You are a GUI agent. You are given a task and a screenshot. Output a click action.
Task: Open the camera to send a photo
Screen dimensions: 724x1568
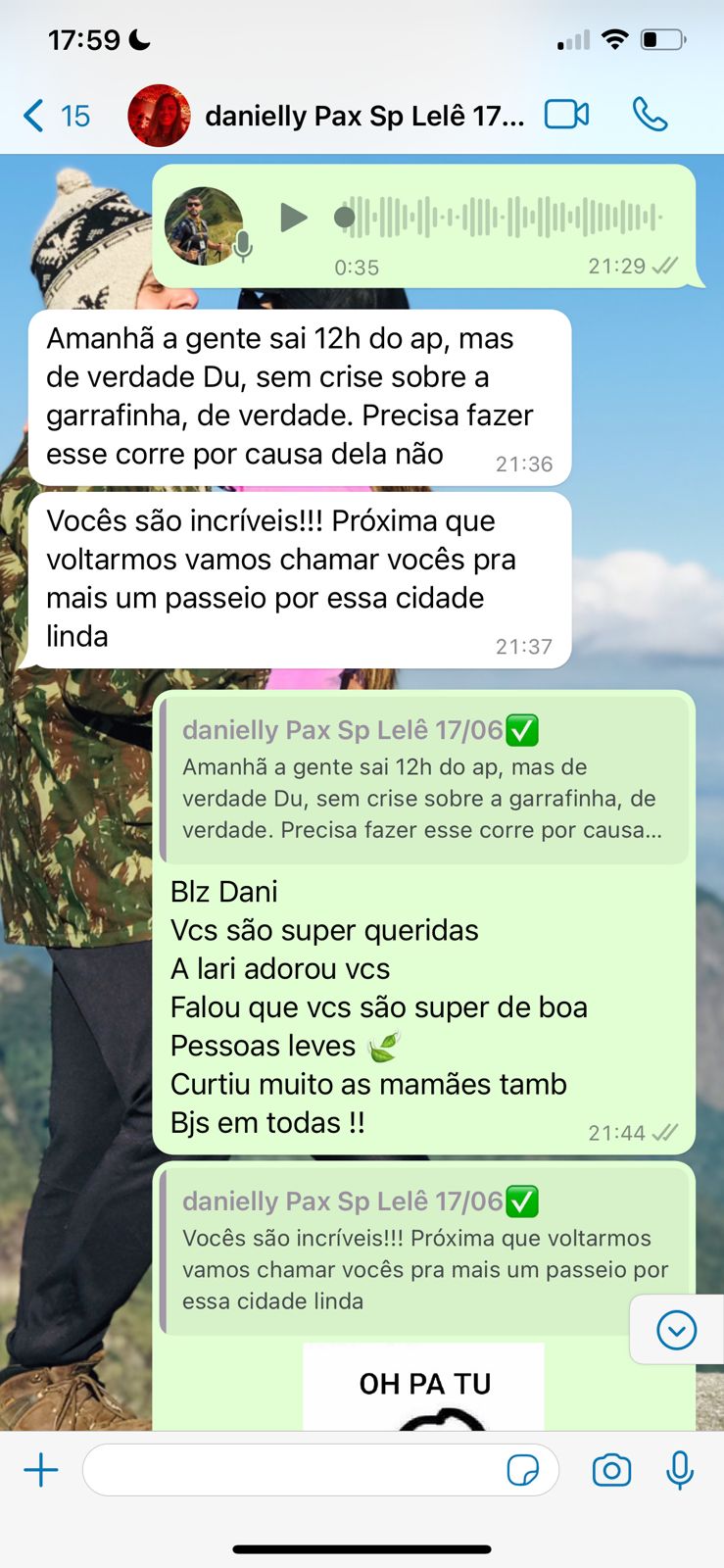coord(611,1470)
